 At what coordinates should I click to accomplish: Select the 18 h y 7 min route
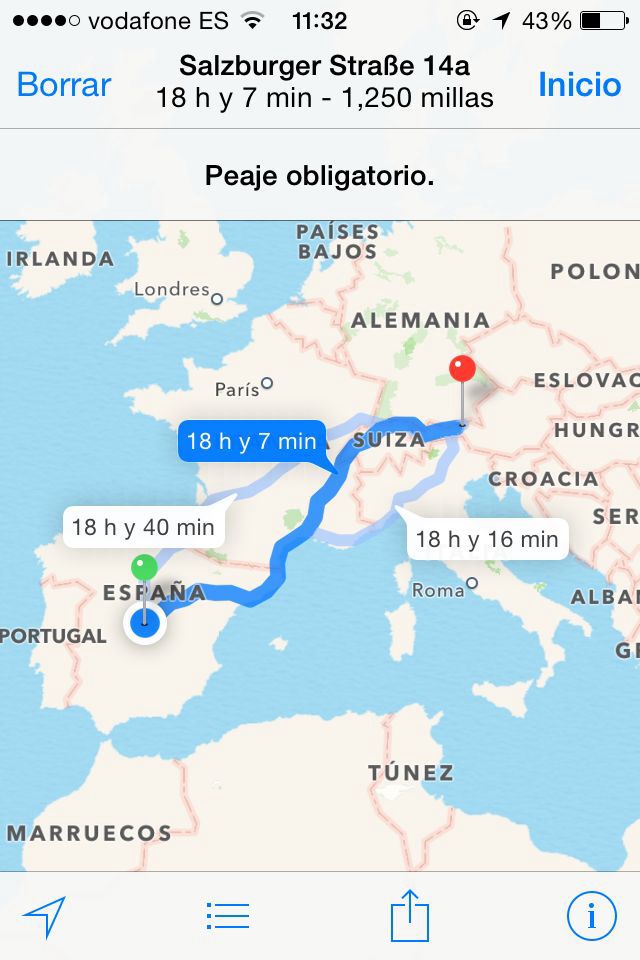coord(251,441)
